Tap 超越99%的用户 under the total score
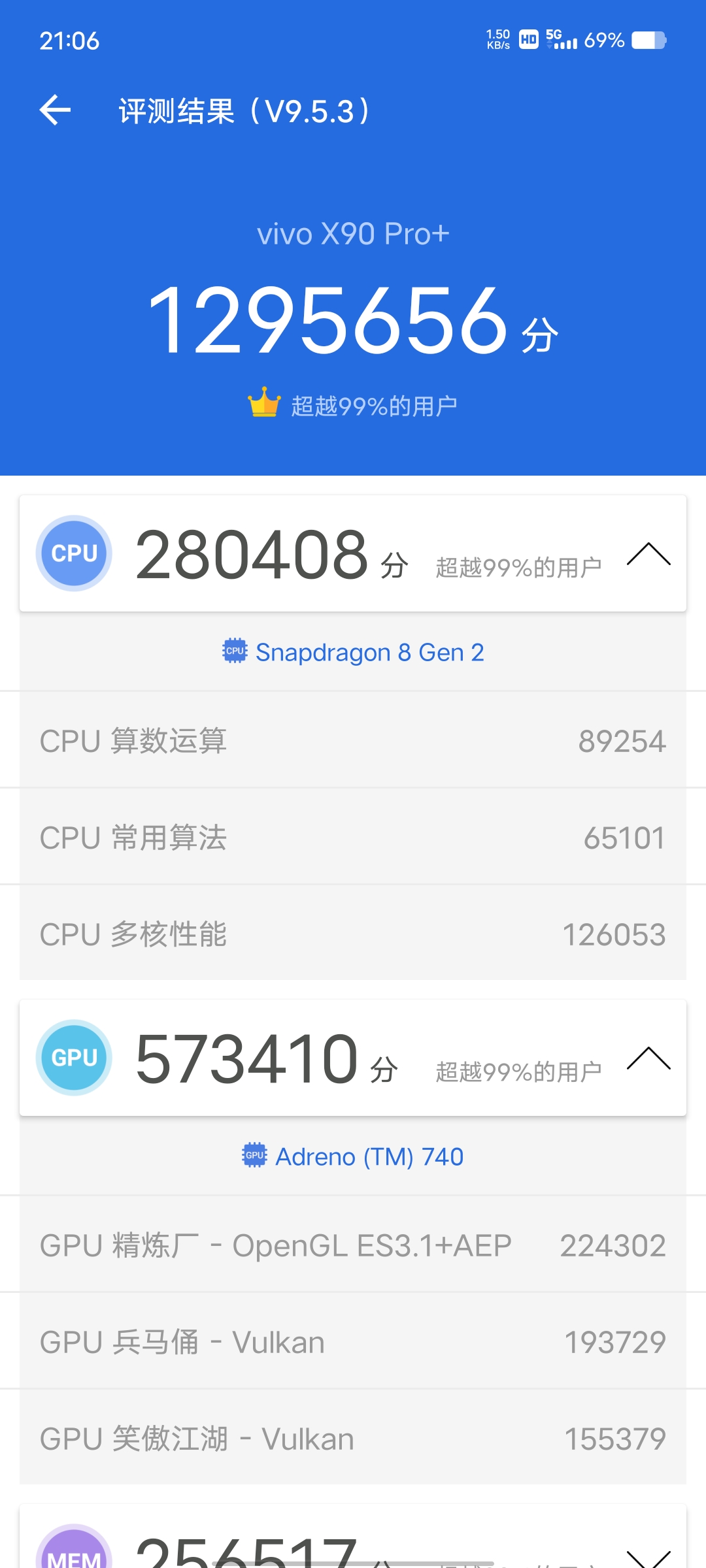Screen dimensions: 706x1568 coord(375,404)
